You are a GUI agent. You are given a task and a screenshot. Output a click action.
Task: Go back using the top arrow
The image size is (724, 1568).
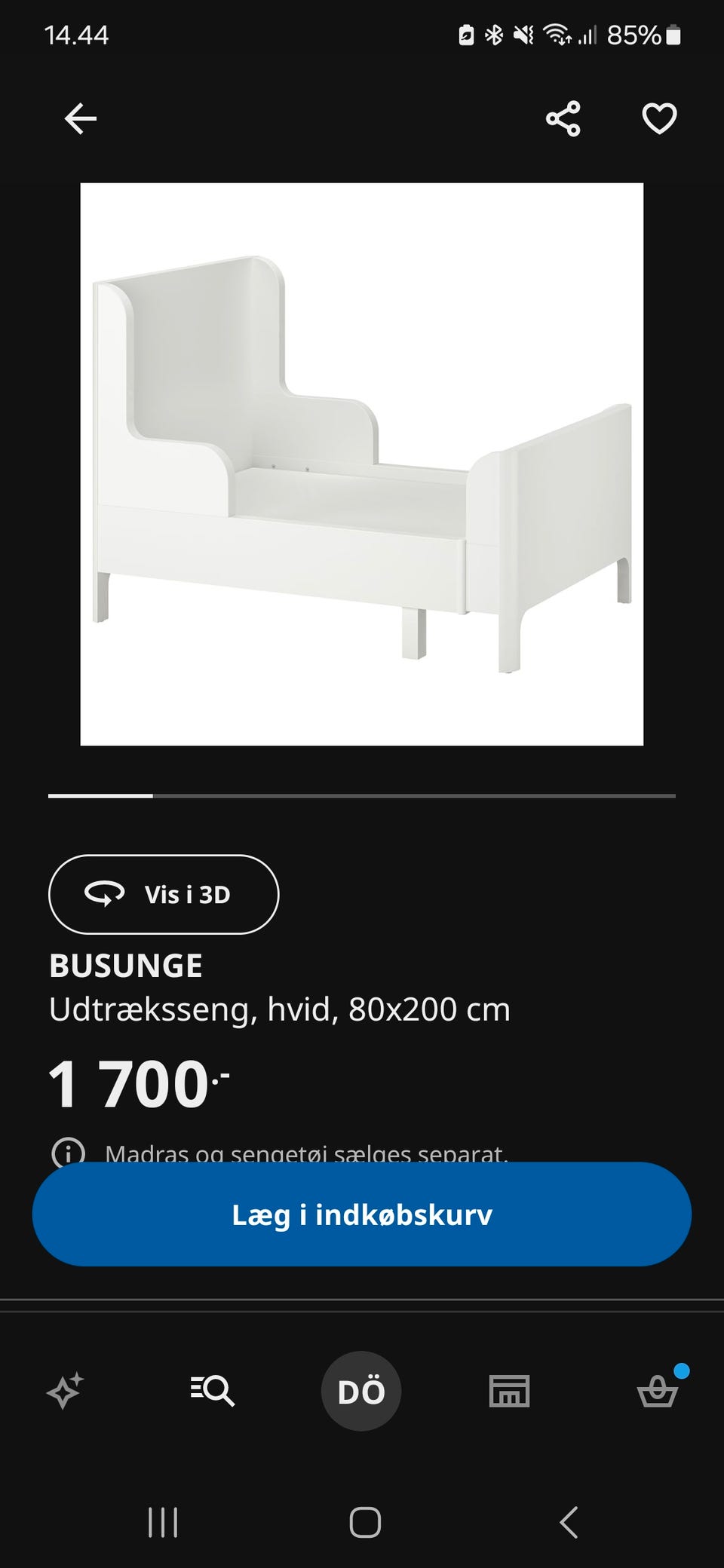pyautogui.click(x=81, y=118)
